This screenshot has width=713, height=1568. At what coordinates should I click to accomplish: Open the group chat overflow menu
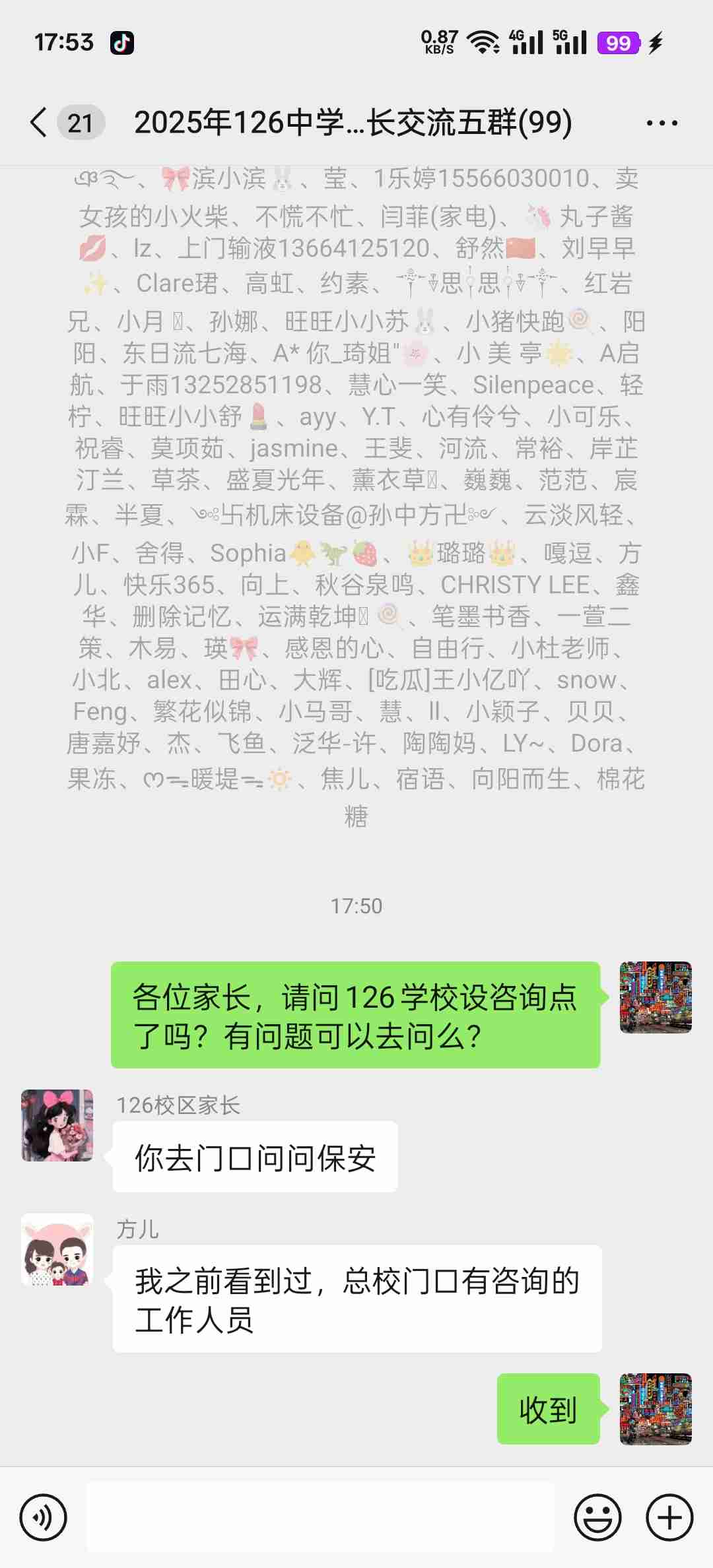click(x=662, y=123)
